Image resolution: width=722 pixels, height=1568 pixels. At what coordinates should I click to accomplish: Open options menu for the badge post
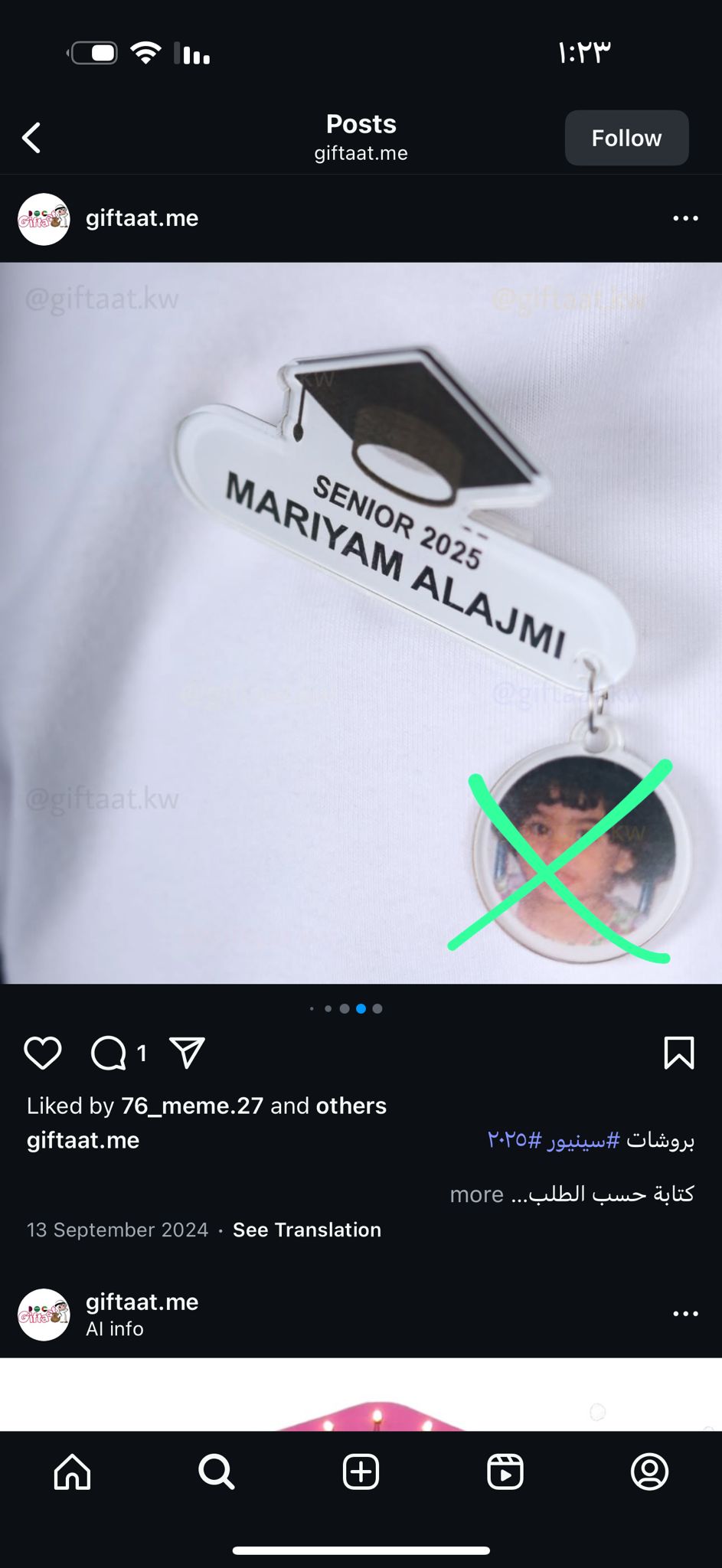pos(685,218)
